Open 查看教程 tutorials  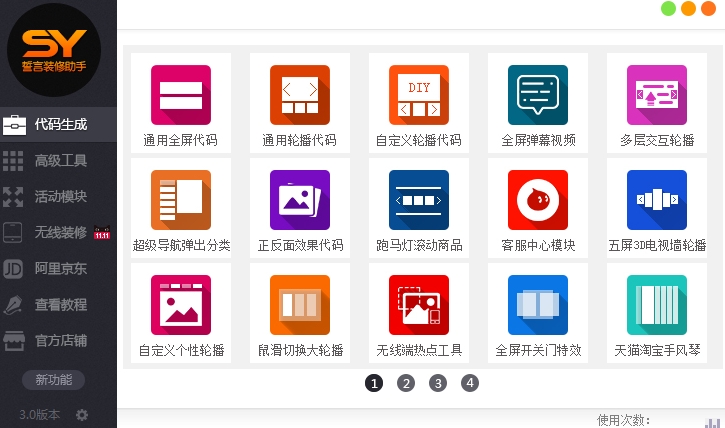[58, 305]
